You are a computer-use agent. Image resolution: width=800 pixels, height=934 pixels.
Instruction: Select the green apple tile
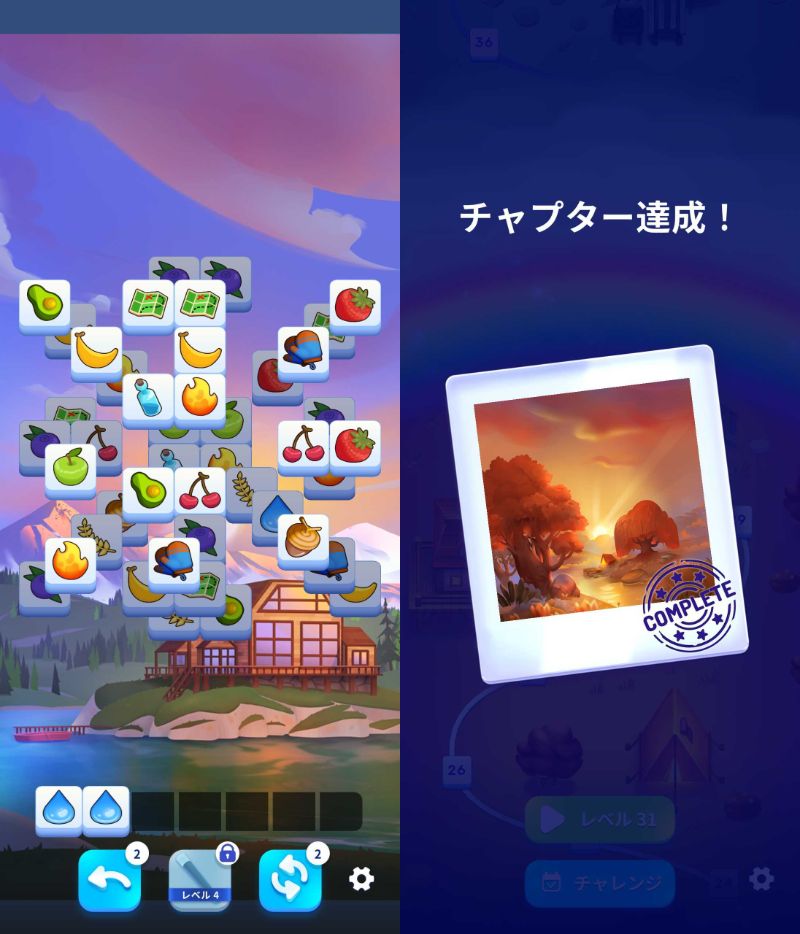click(x=70, y=466)
